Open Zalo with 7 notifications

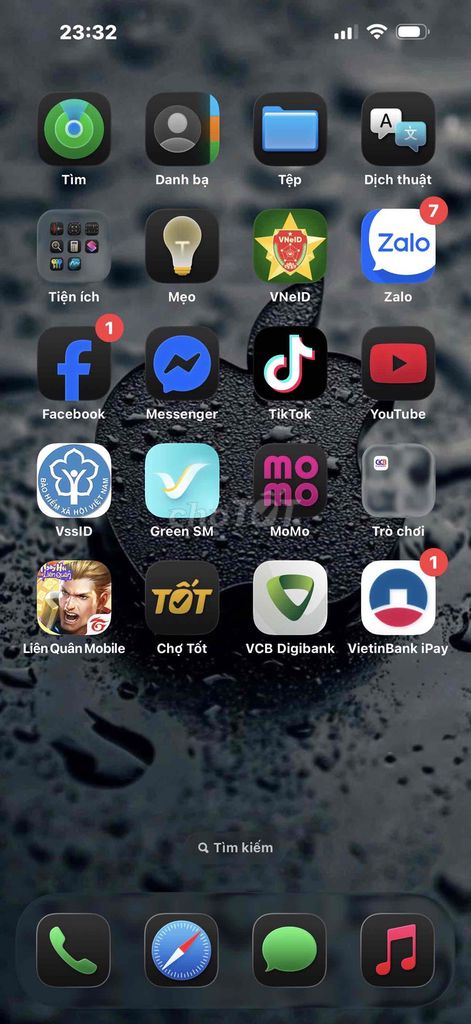pyautogui.click(x=398, y=246)
